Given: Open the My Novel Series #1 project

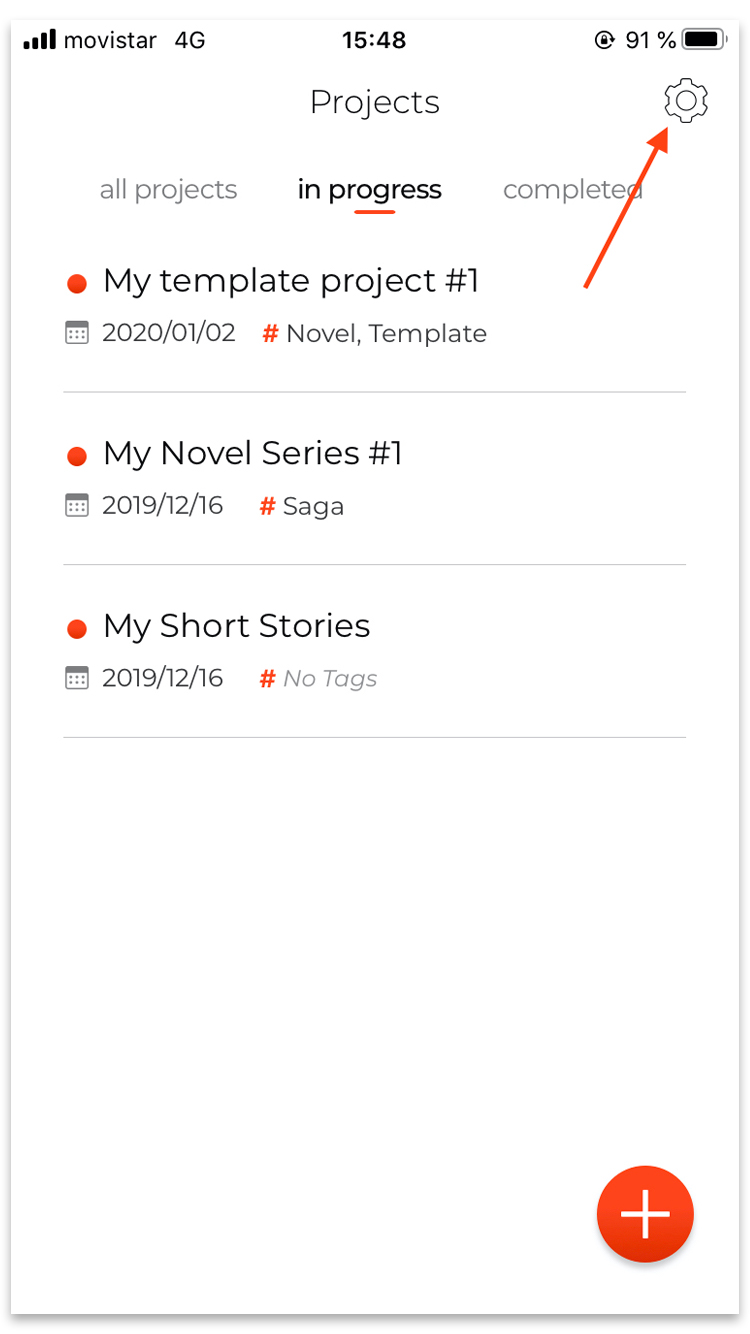Looking at the screenshot, I should (x=253, y=454).
